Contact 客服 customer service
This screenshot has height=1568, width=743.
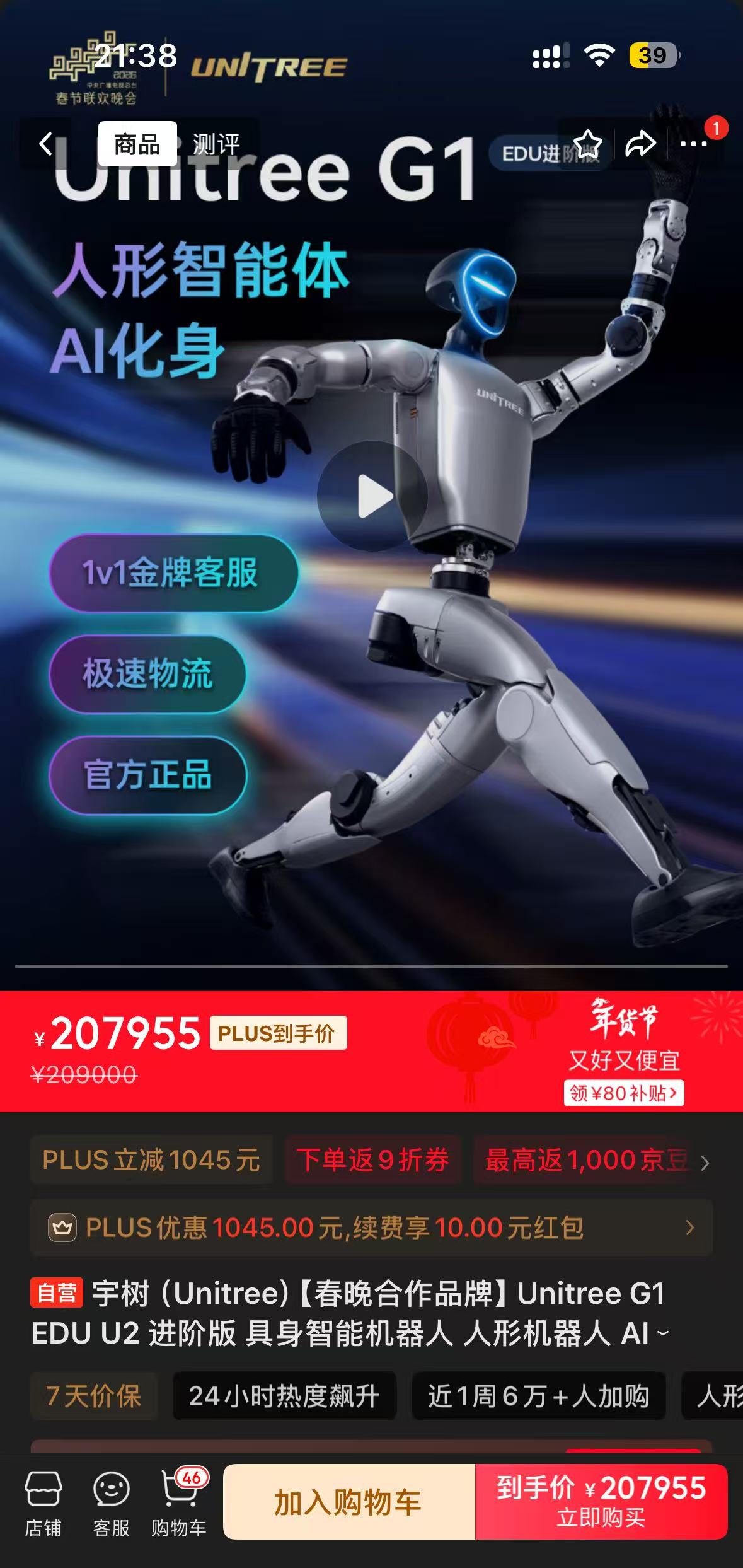tap(112, 1502)
